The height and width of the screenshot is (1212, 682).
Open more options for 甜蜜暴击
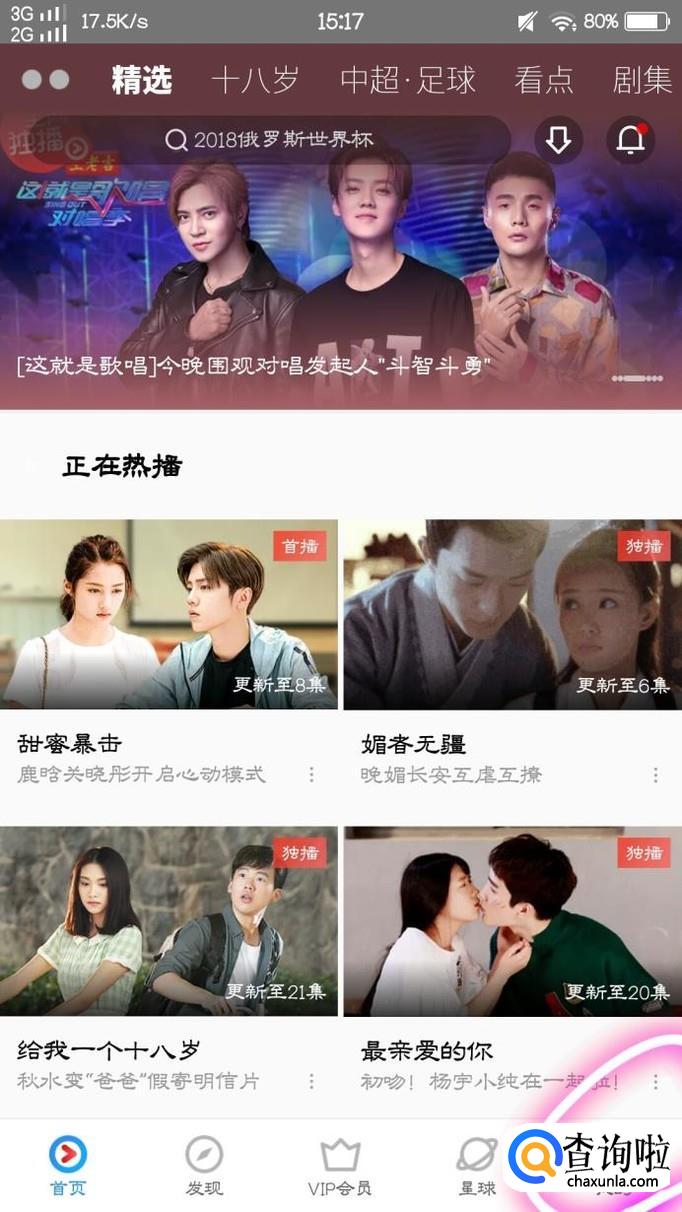click(312, 775)
